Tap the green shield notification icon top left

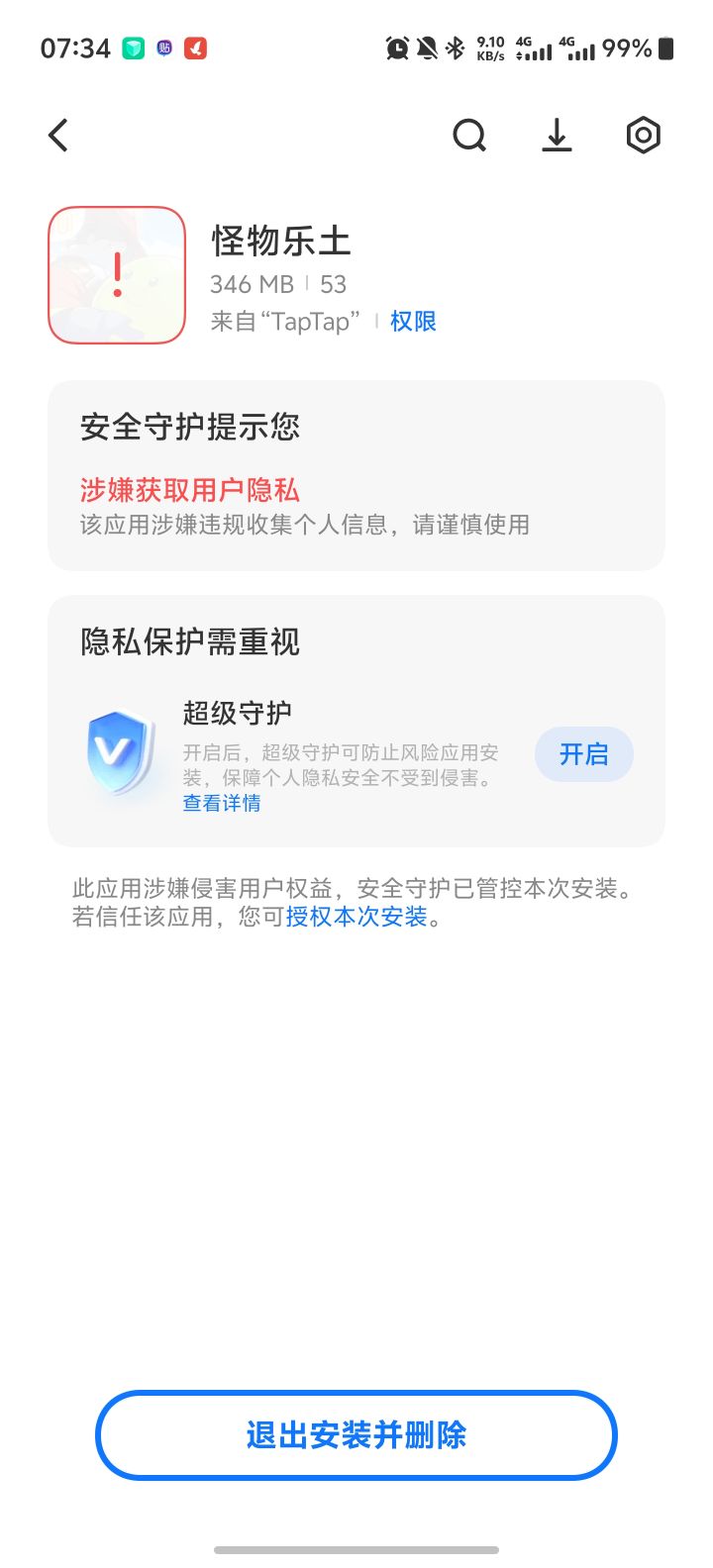pyautogui.click(x=134, y=47)
